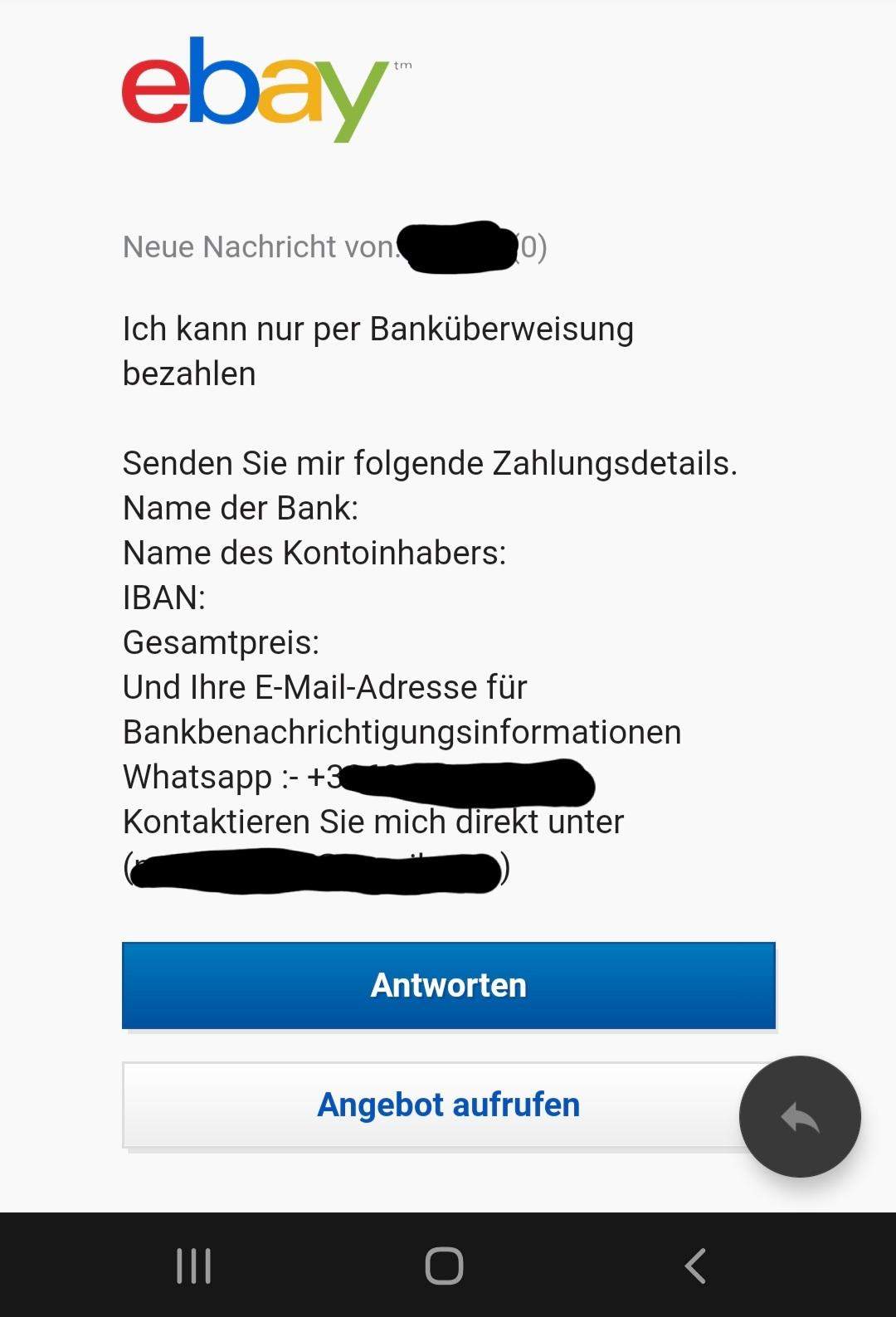Open the listing via Angebot aufrufen
896x1317 pixels.
coord(448,1105)
